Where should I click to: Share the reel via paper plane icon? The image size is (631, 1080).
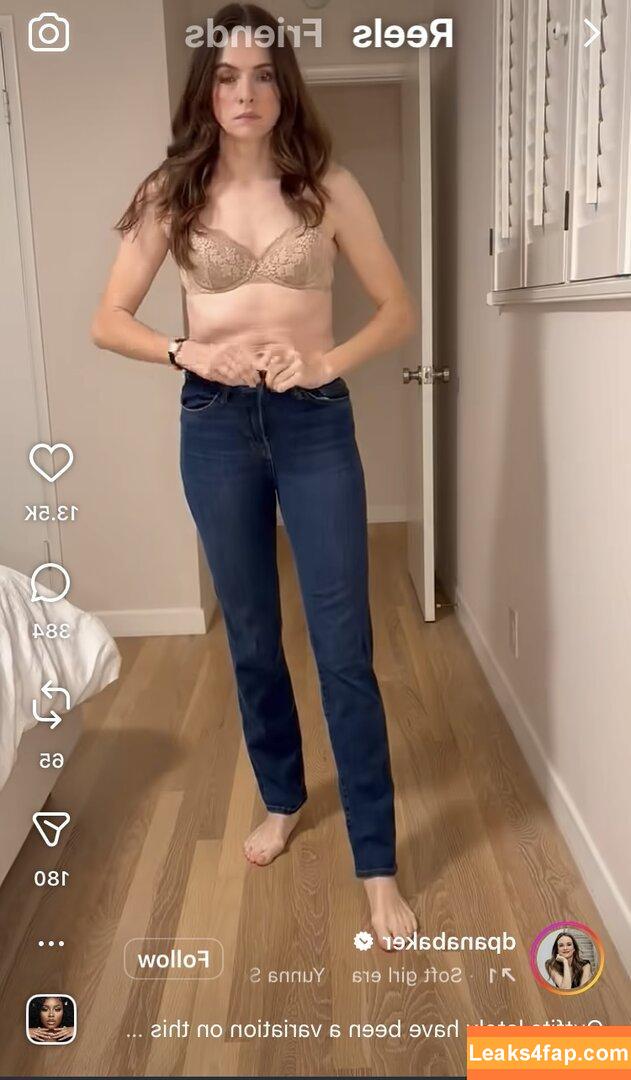(x=51, y=829)
